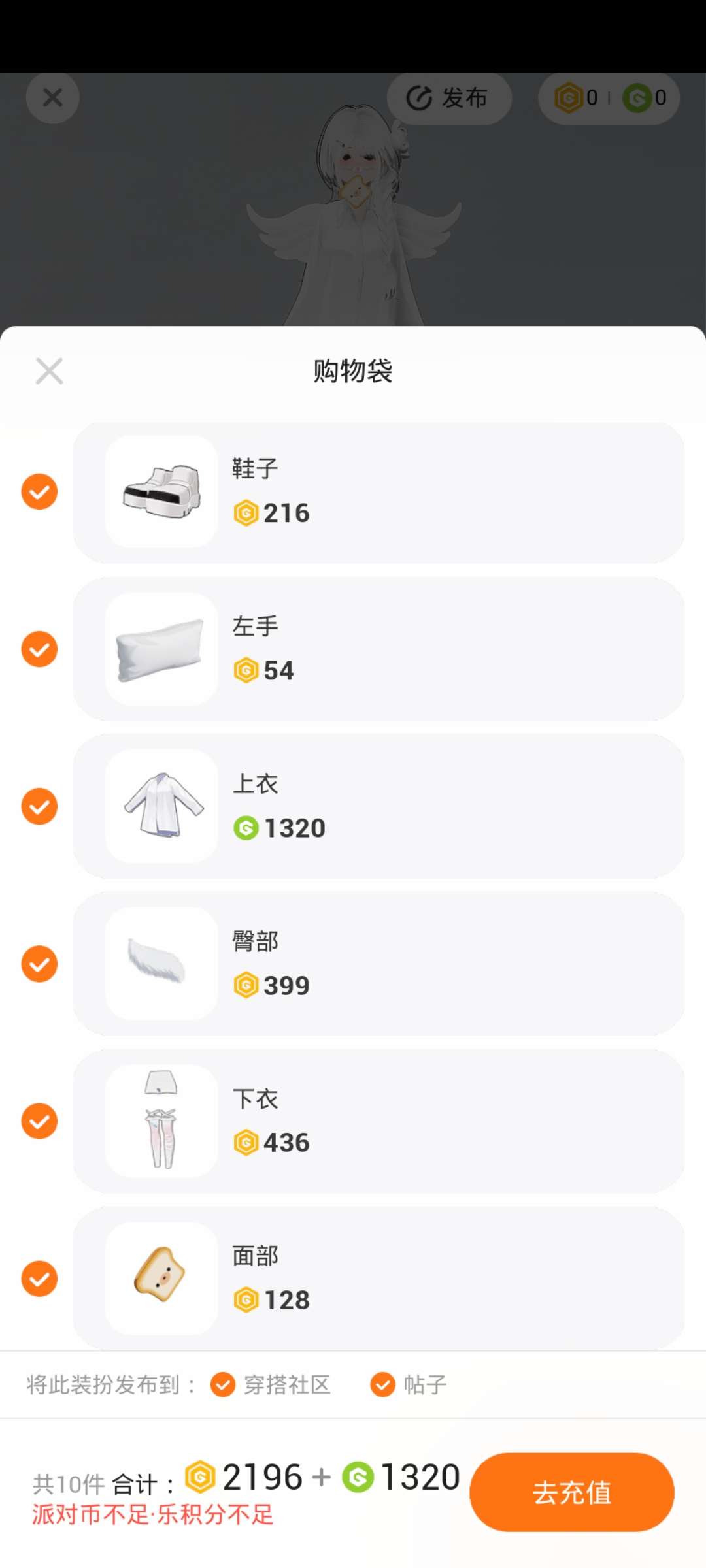Toggle publishing to 穿搭社区
Screen dimensions: 706x1568
pyautogui.click(x=223, y=1384)
